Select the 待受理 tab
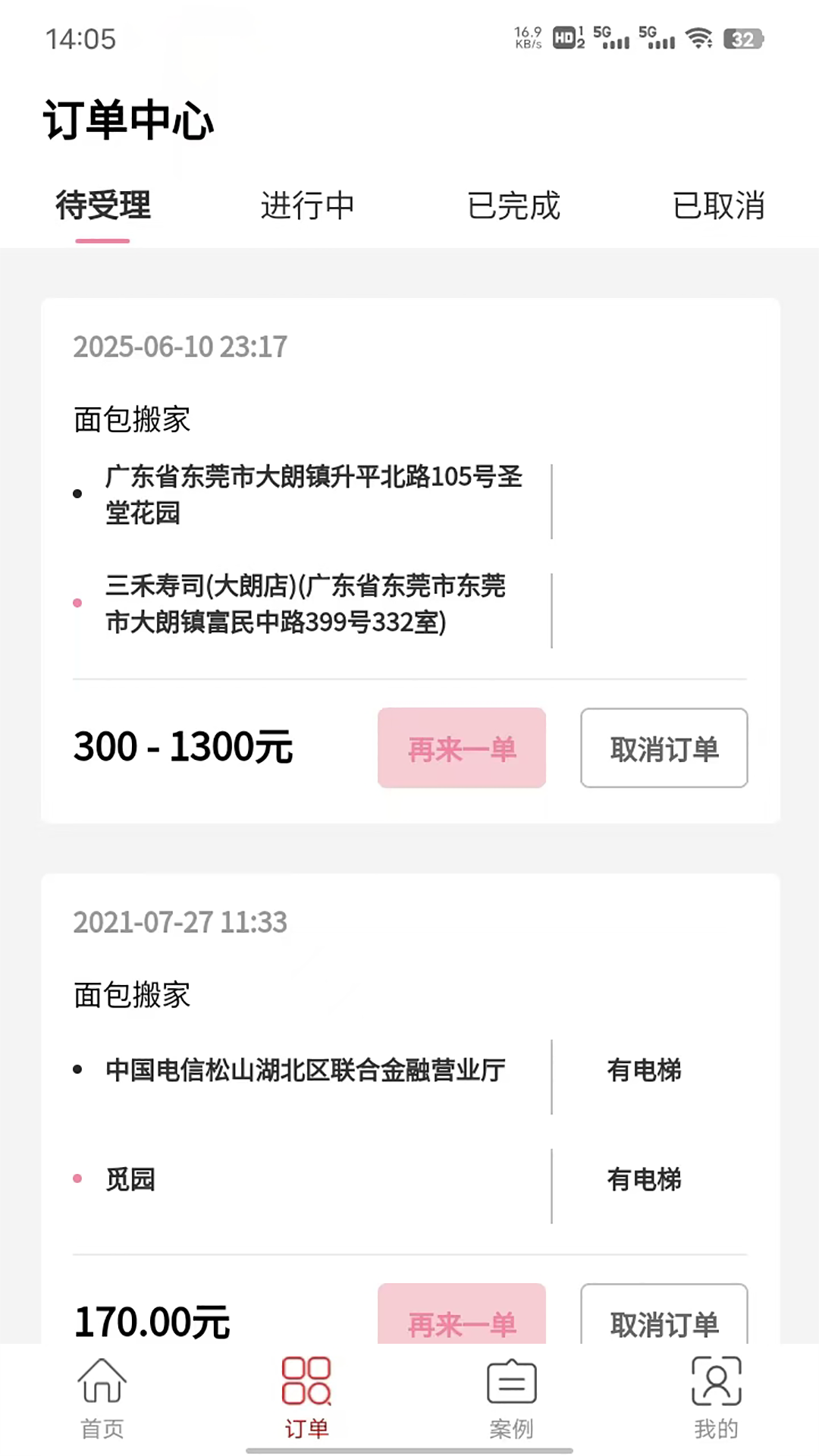 (x=102, y=206)
